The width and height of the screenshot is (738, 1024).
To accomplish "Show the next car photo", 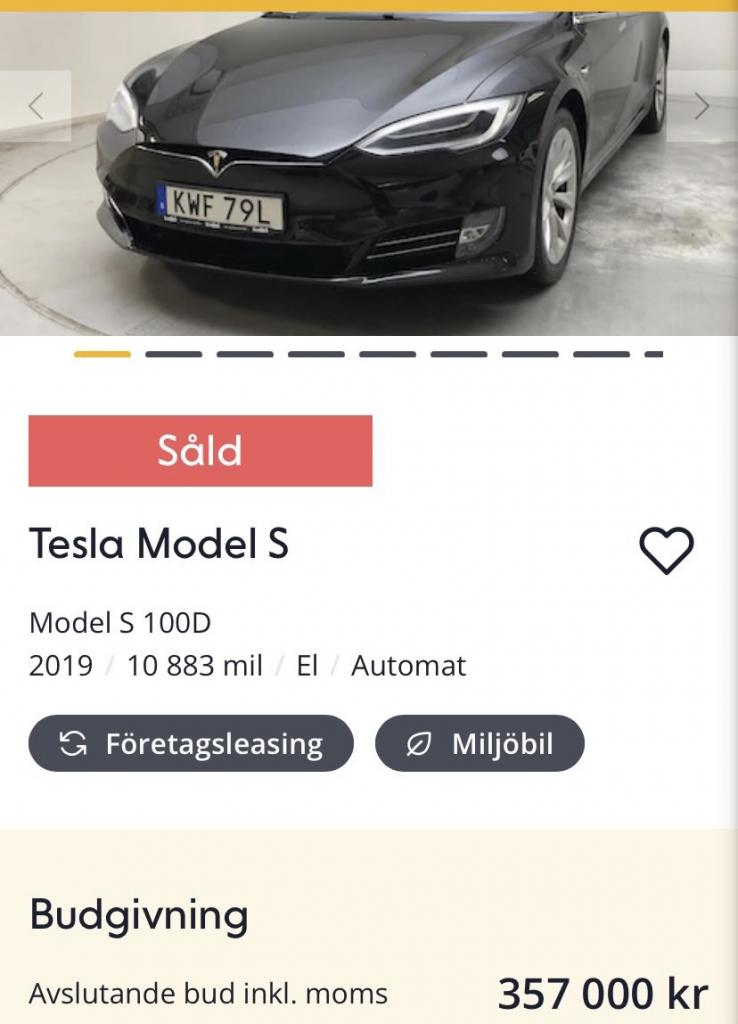I will (702, 106).
